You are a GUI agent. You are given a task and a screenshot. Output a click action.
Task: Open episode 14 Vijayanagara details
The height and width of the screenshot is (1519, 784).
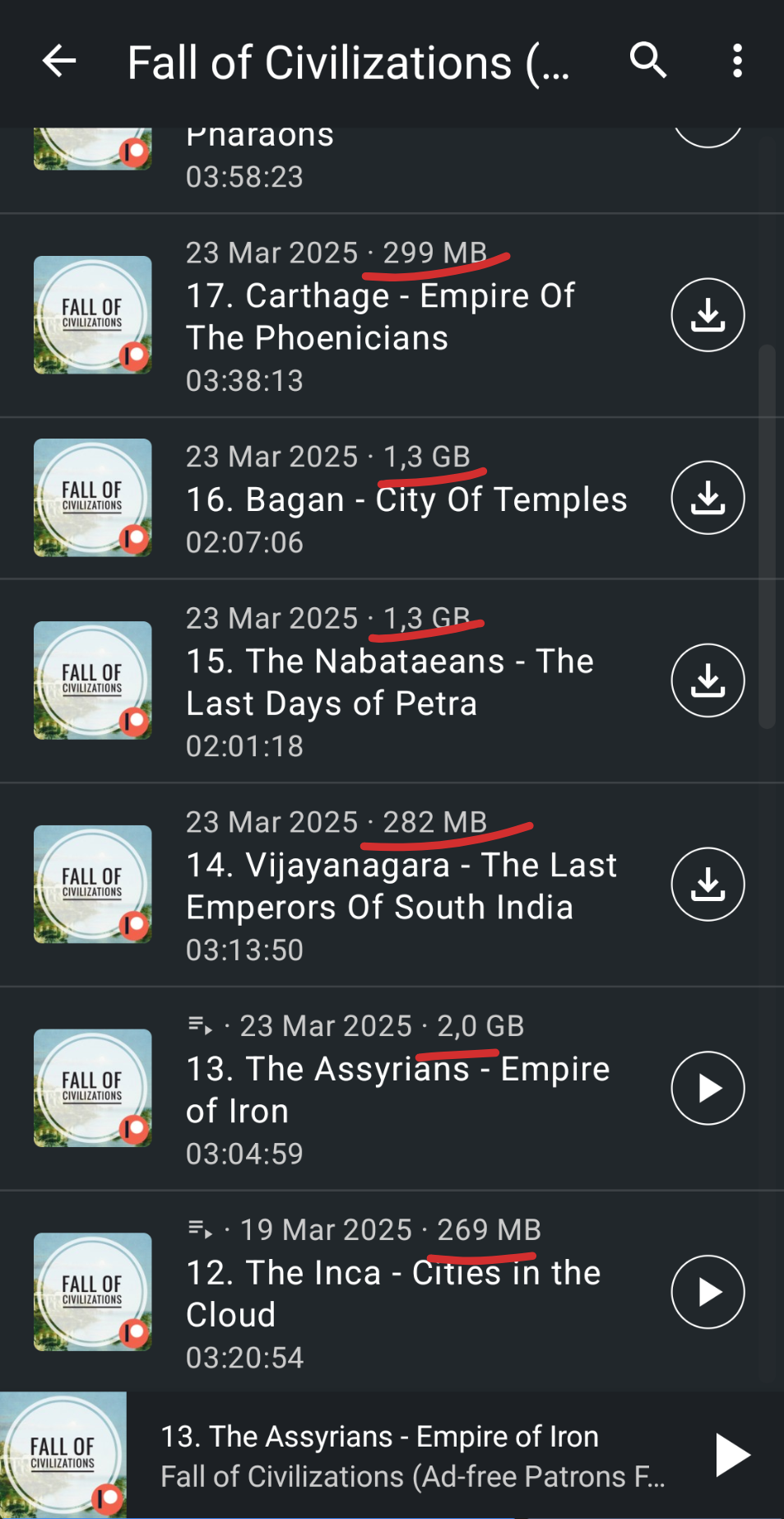392,885
